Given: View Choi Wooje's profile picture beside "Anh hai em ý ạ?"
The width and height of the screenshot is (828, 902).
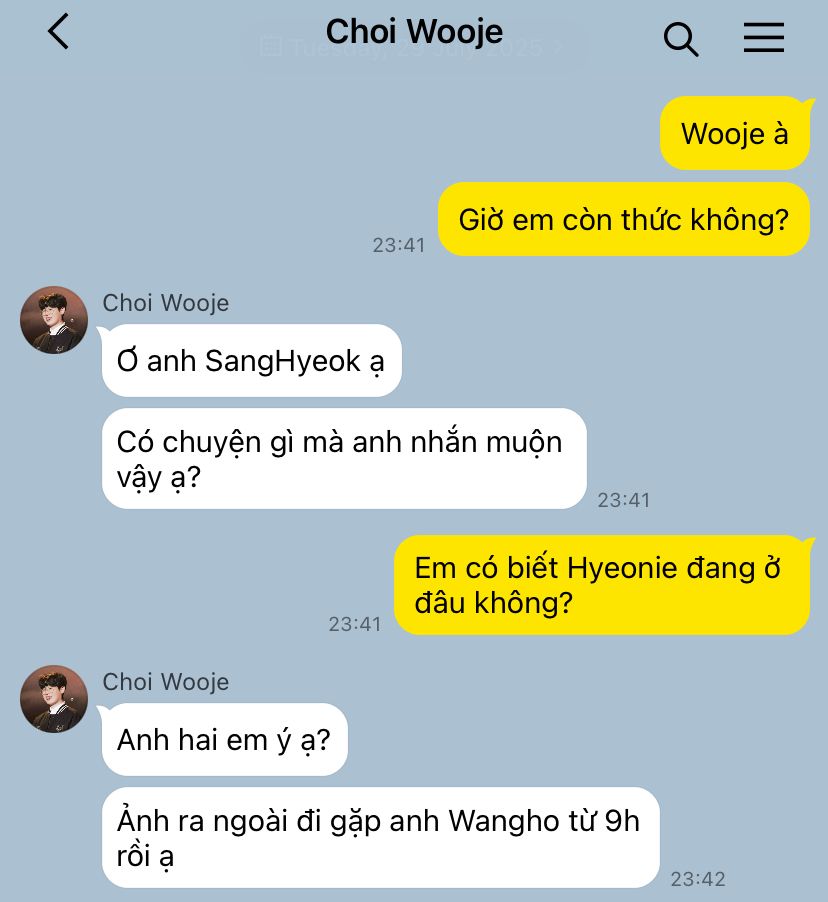Looking at the screenshot, I should coord(54,699).
